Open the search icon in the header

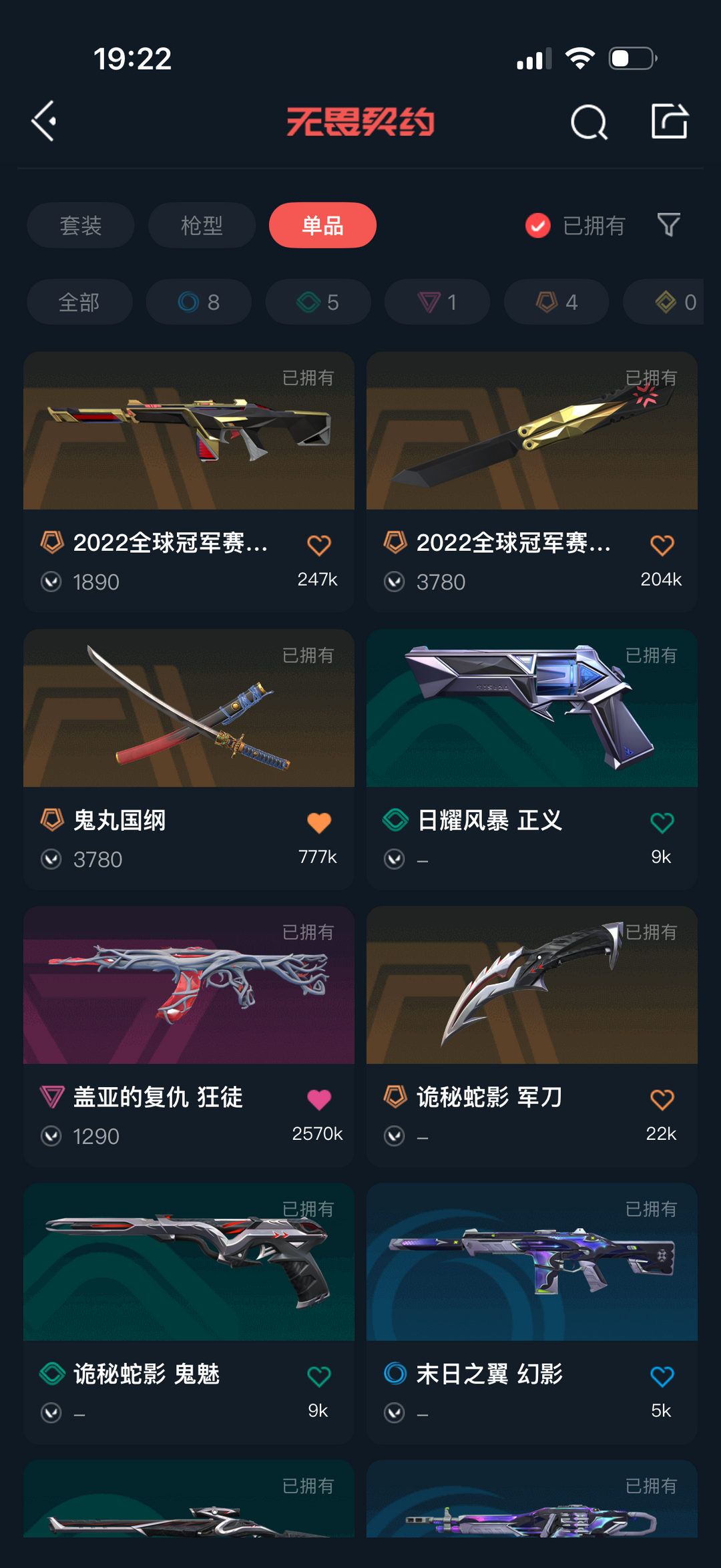(x=589, y=122)
